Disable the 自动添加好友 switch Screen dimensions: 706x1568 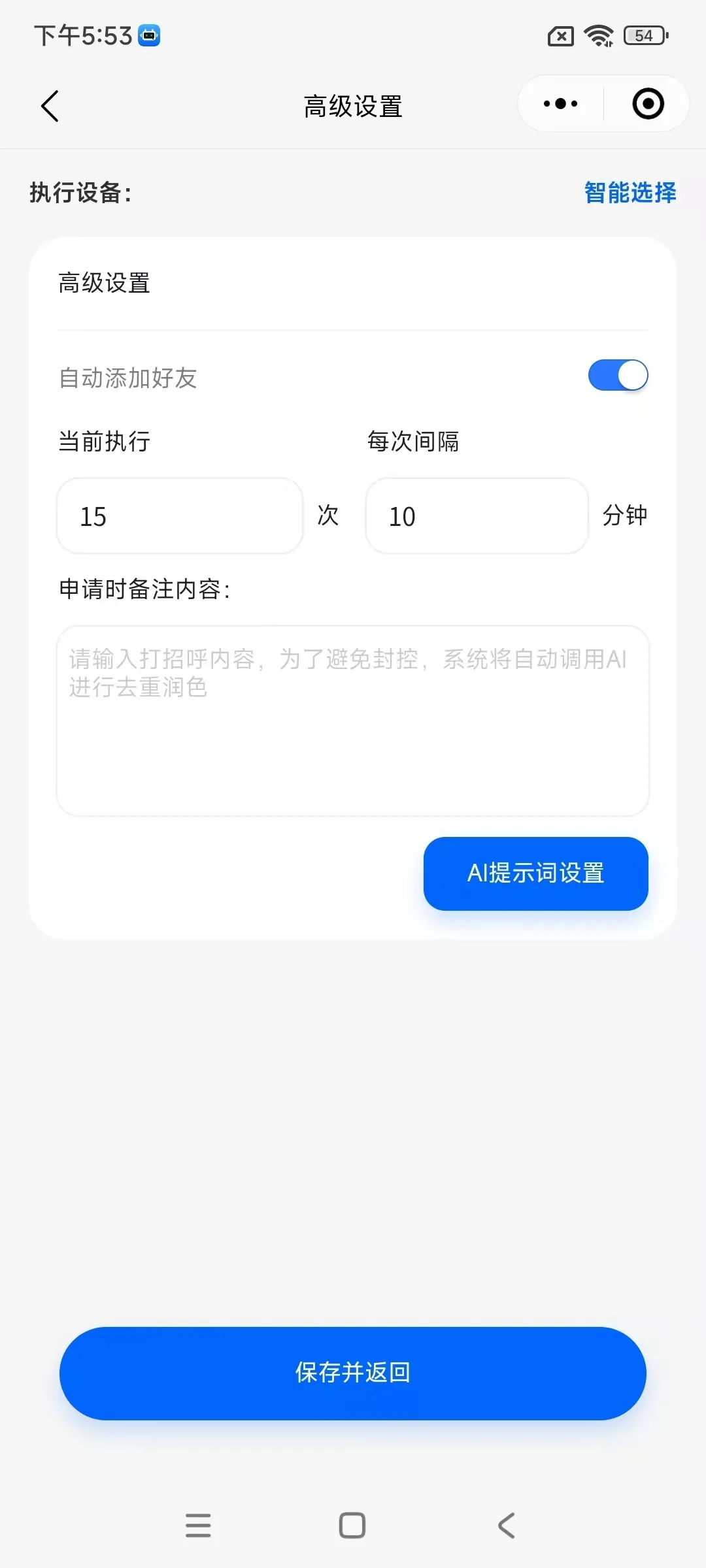[x=618, y=376]
